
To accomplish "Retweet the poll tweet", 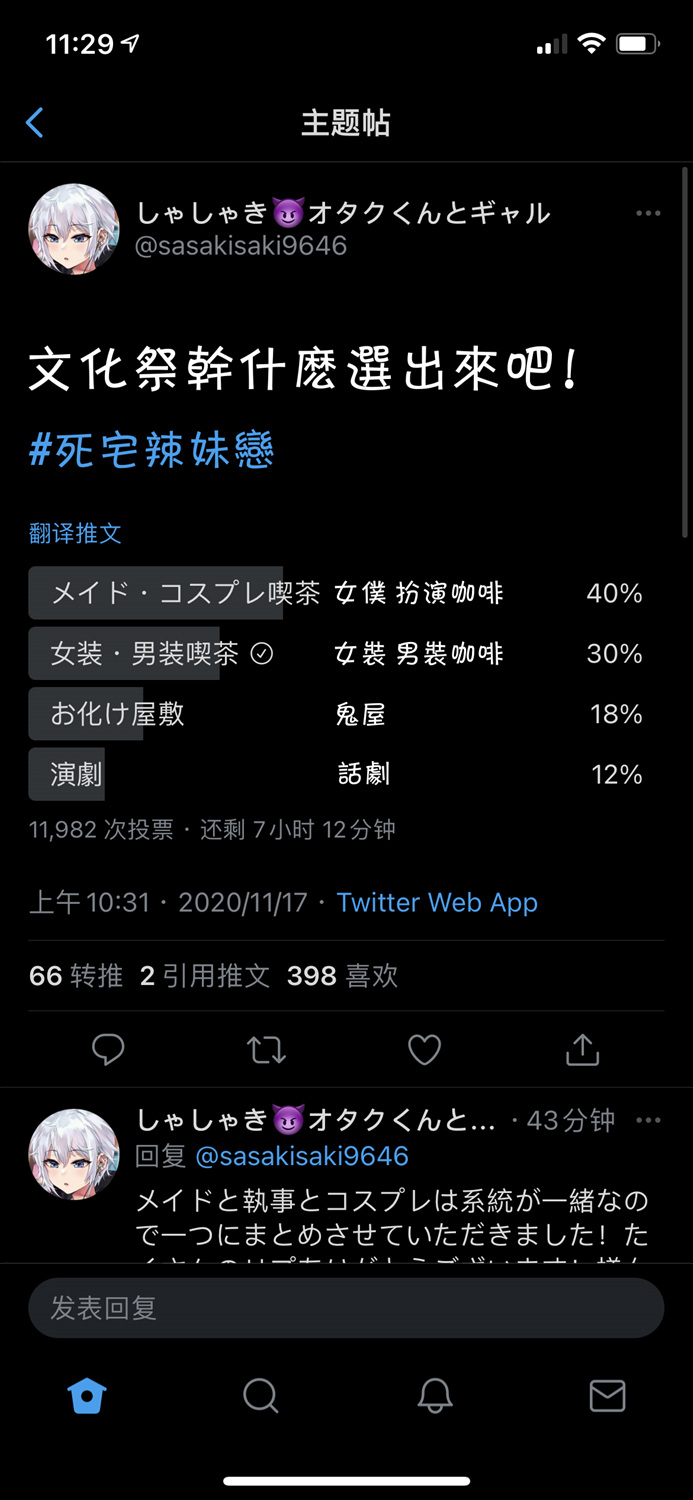I will click(x=266, y=1049).
